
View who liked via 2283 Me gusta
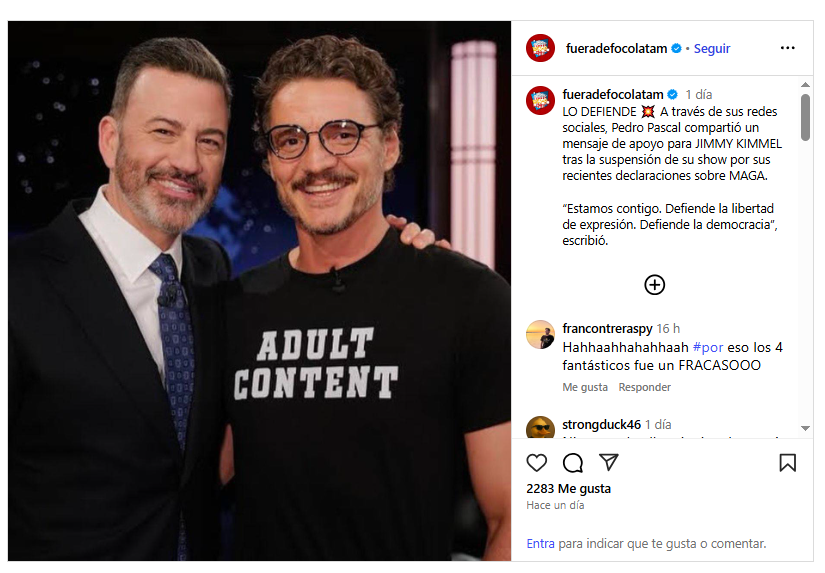[568, 489]
